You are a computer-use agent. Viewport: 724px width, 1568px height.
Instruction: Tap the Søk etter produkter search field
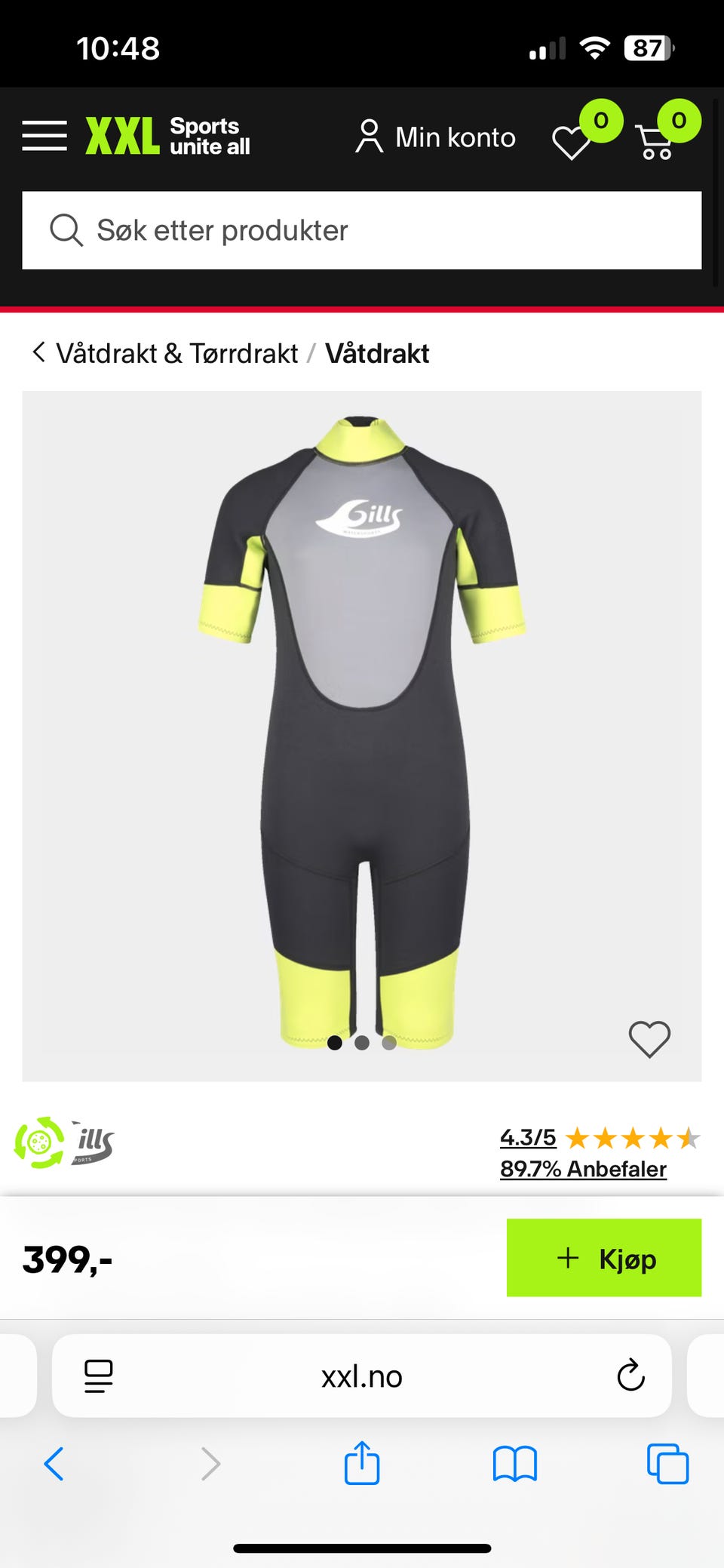tap(362, 230)
